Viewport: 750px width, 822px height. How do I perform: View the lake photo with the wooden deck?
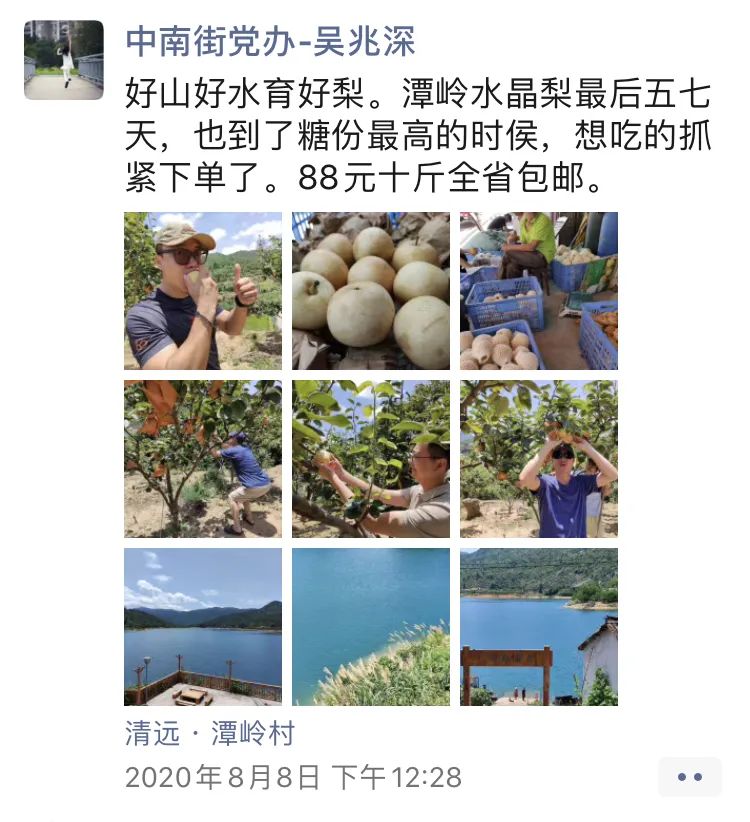pyautogui.click(x=203, y=627)
